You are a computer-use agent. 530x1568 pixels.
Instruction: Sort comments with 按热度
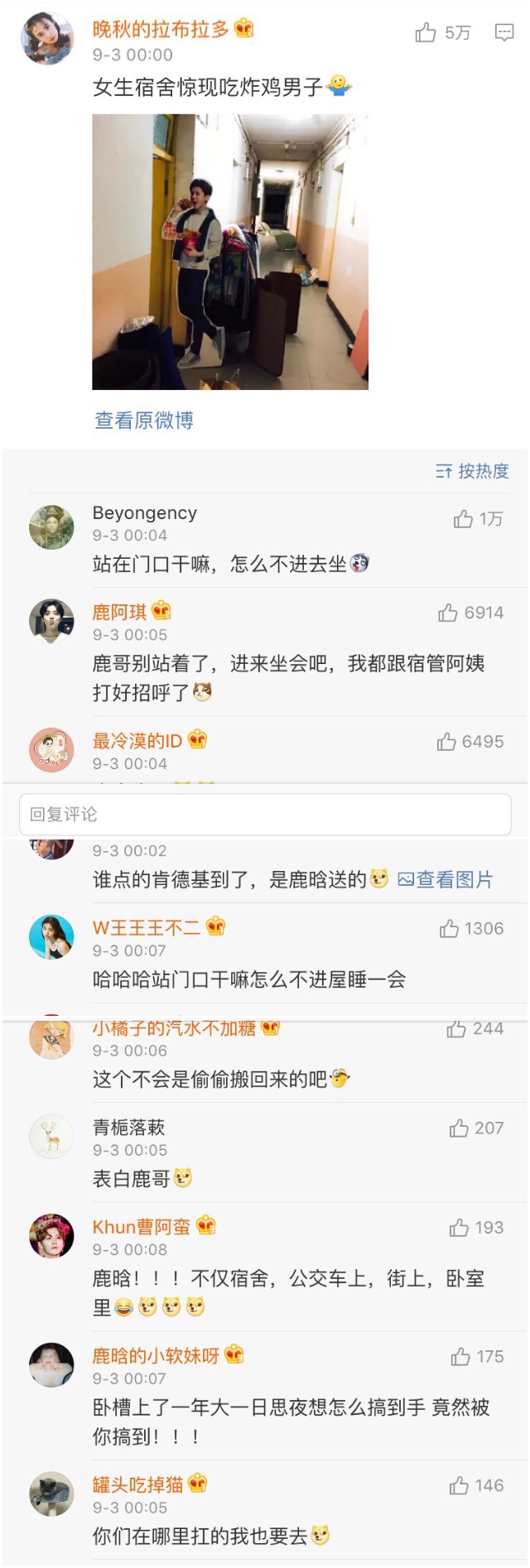pos(472,471)
